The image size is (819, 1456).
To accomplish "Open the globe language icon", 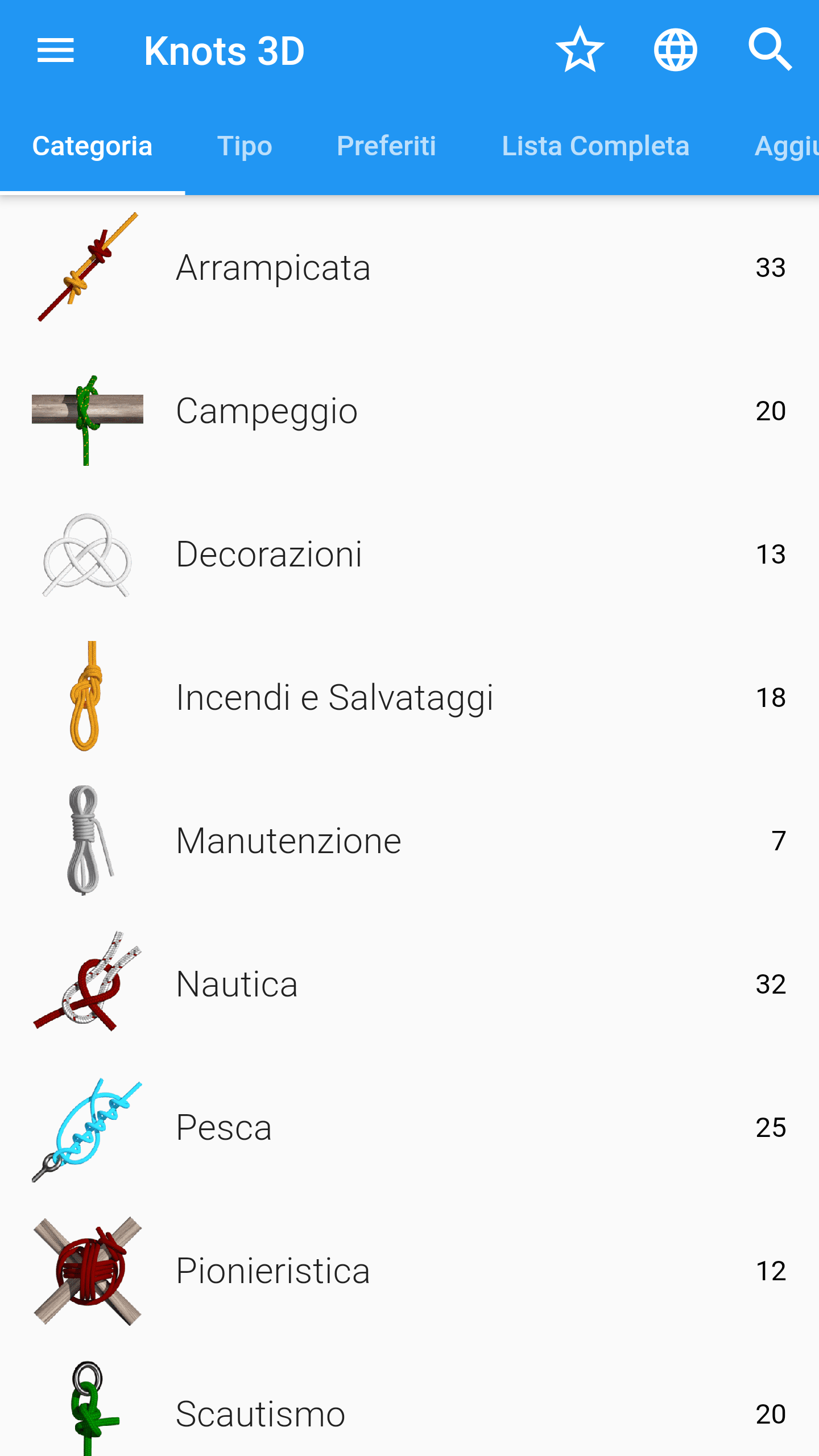I will tap(675, 50).
